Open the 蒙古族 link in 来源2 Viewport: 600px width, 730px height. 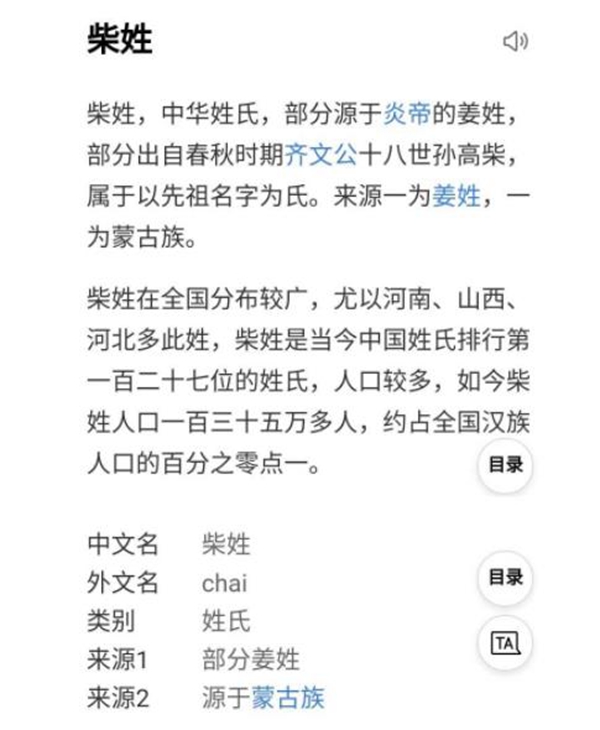coord(288,697)
